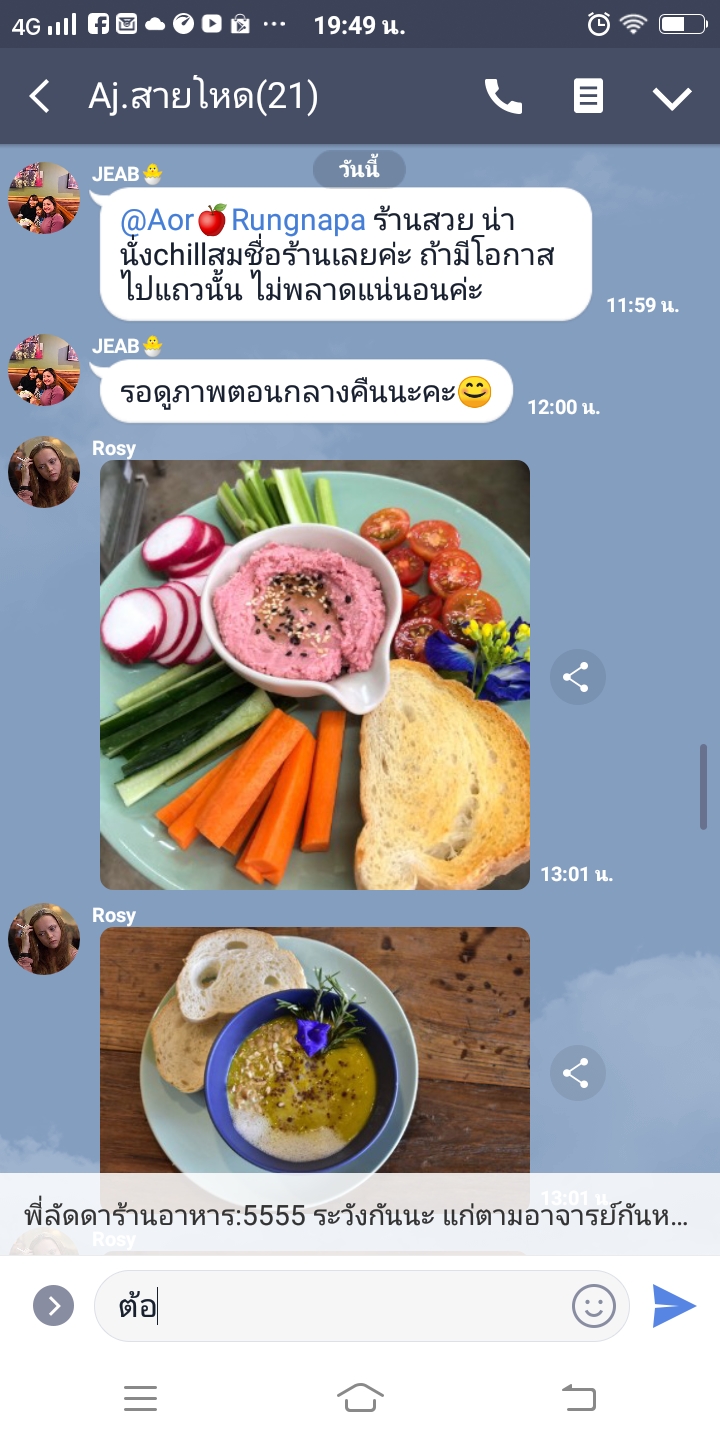This screenshot has width=720, height=1440.
Task: Jump to new message from พี่ลัดดาร้านอาหาร
Action: 357,1216
